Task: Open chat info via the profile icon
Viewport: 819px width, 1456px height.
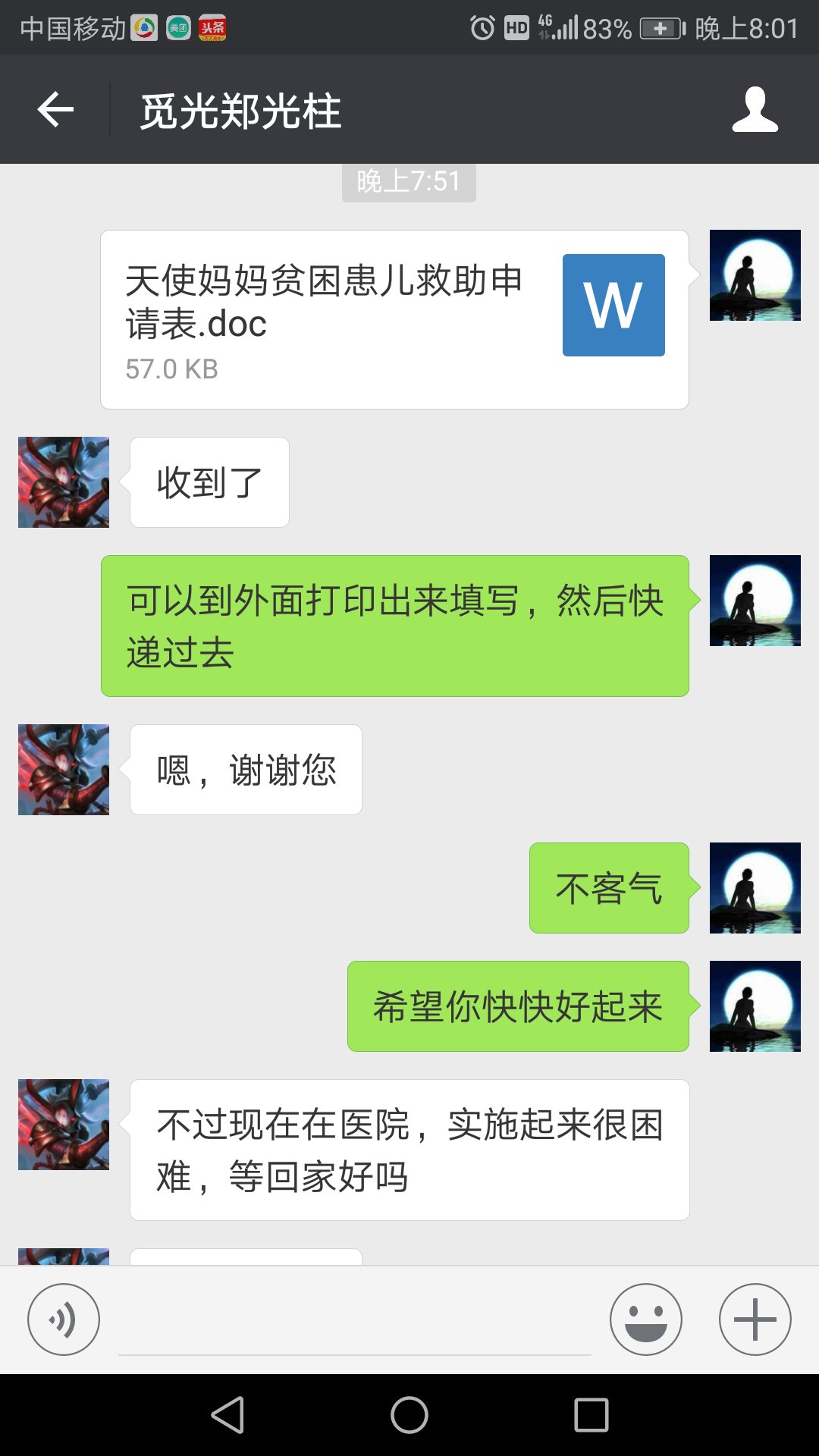Action: coord(755,110)
